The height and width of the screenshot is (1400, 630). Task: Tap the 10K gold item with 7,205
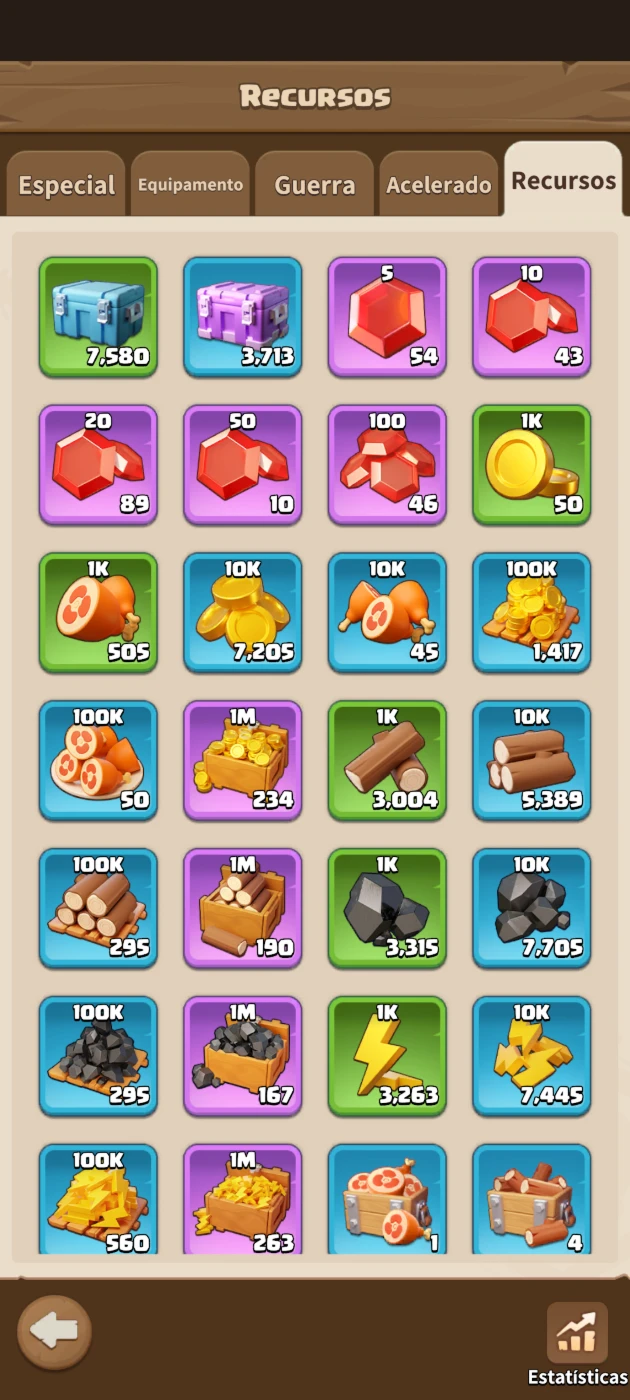click(243, 613)
